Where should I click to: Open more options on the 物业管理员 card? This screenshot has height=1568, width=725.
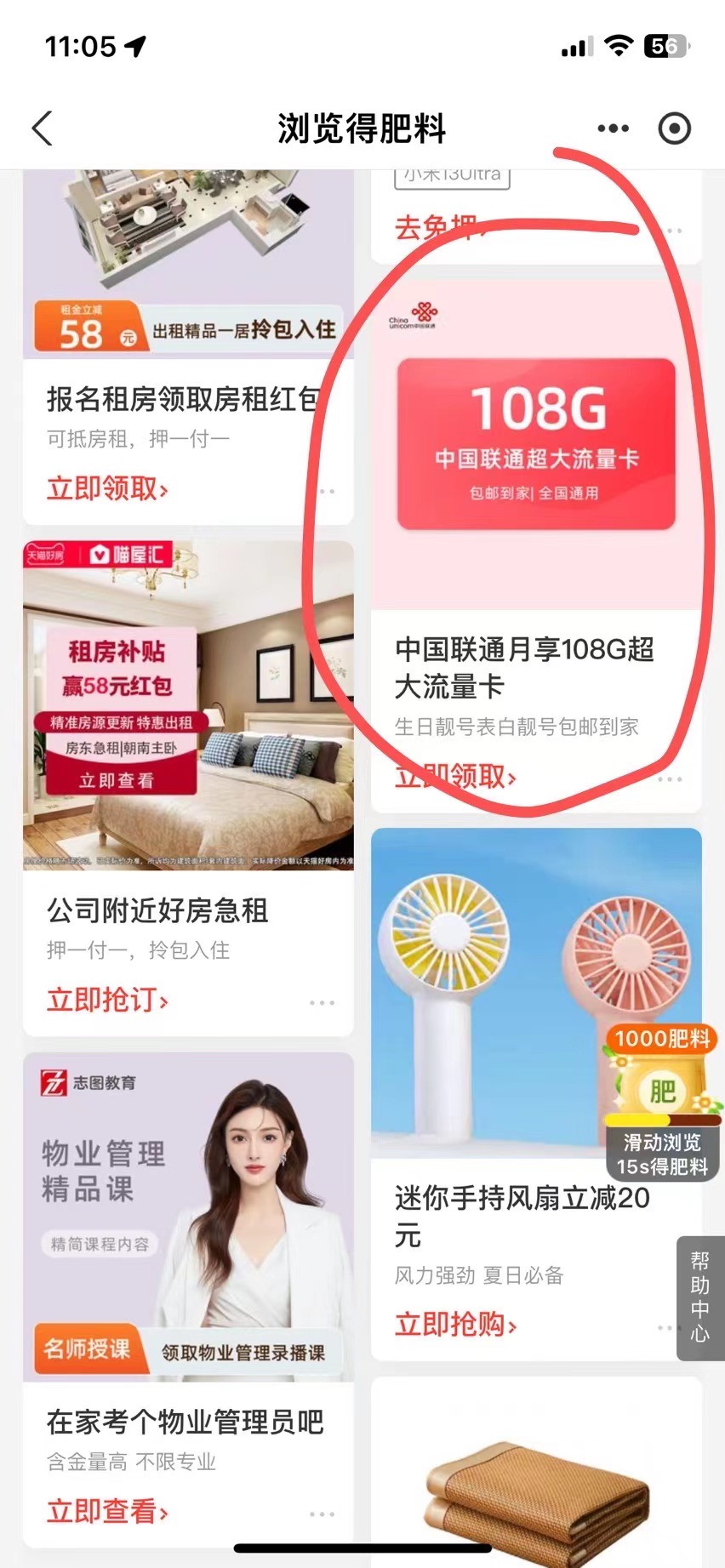322,1514
